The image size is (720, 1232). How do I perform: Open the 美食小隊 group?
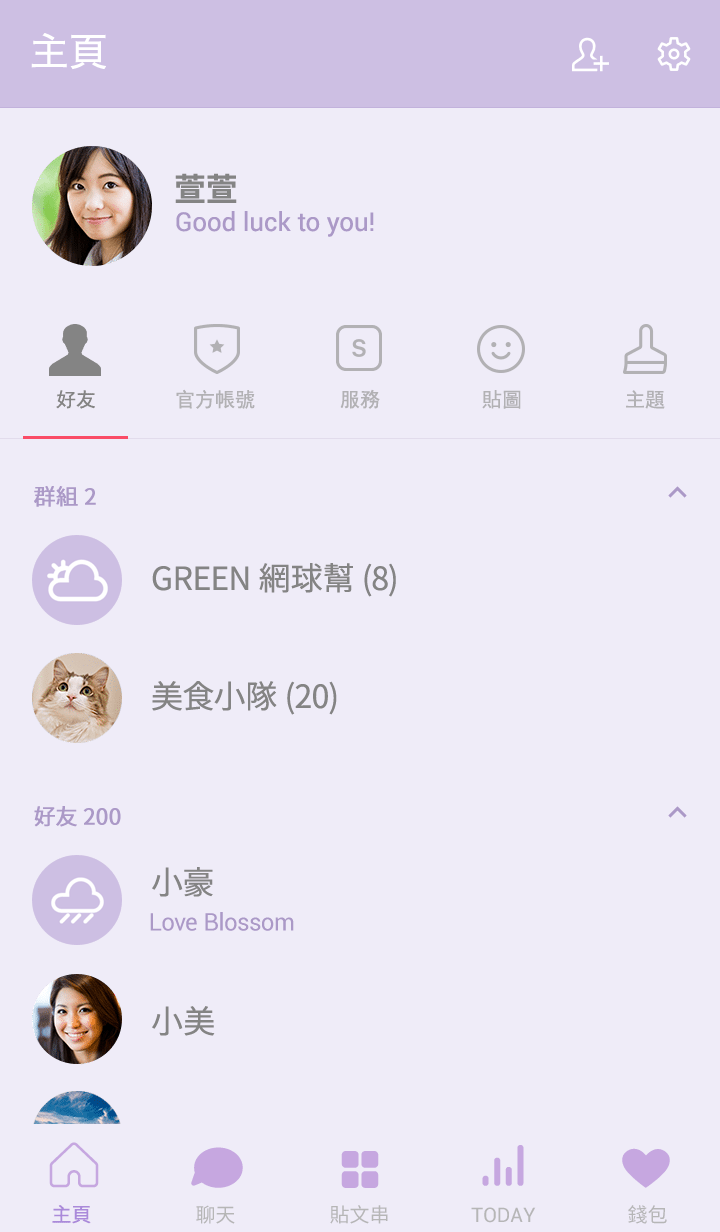(x=244, y=697)
